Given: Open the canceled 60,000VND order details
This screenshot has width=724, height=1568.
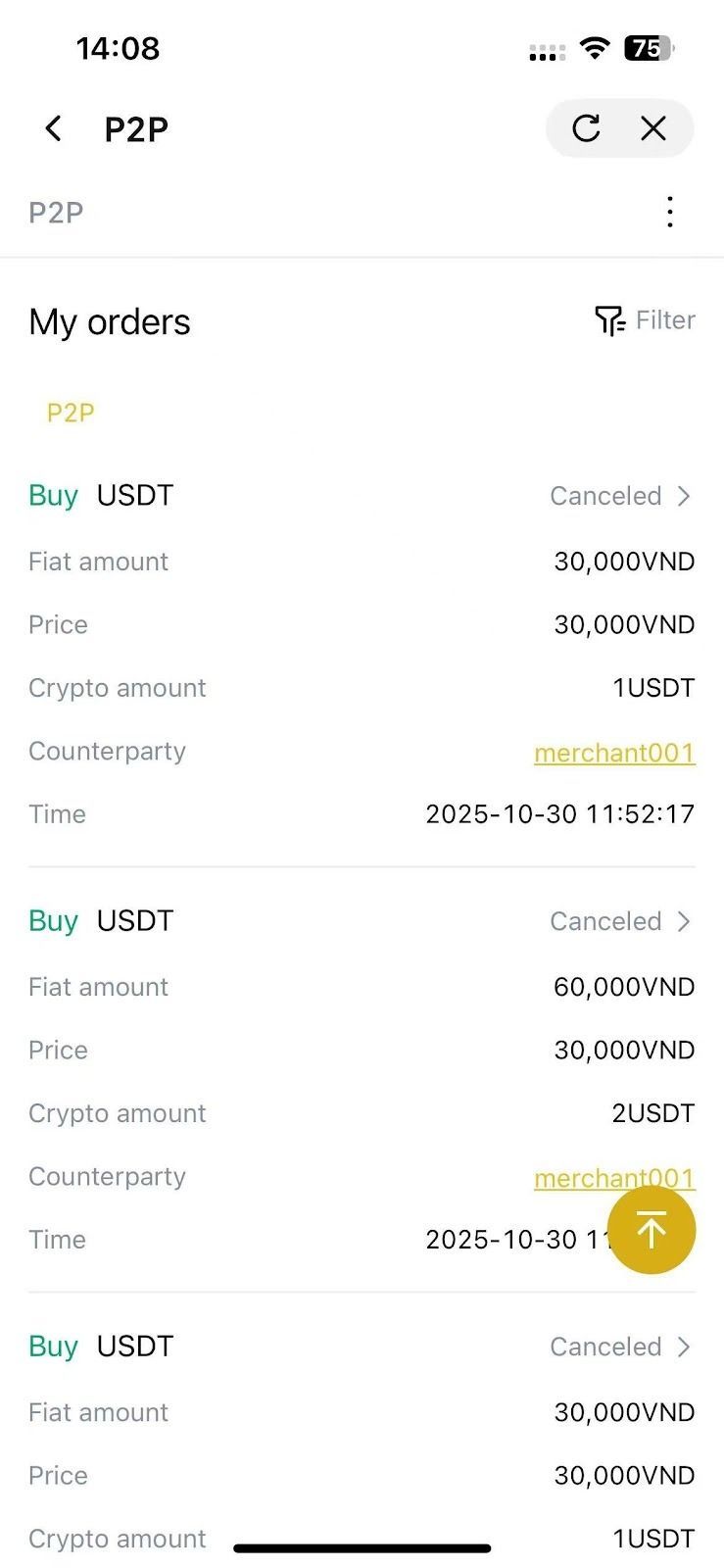Looking at the screenshot, I should tap(620, 921).
